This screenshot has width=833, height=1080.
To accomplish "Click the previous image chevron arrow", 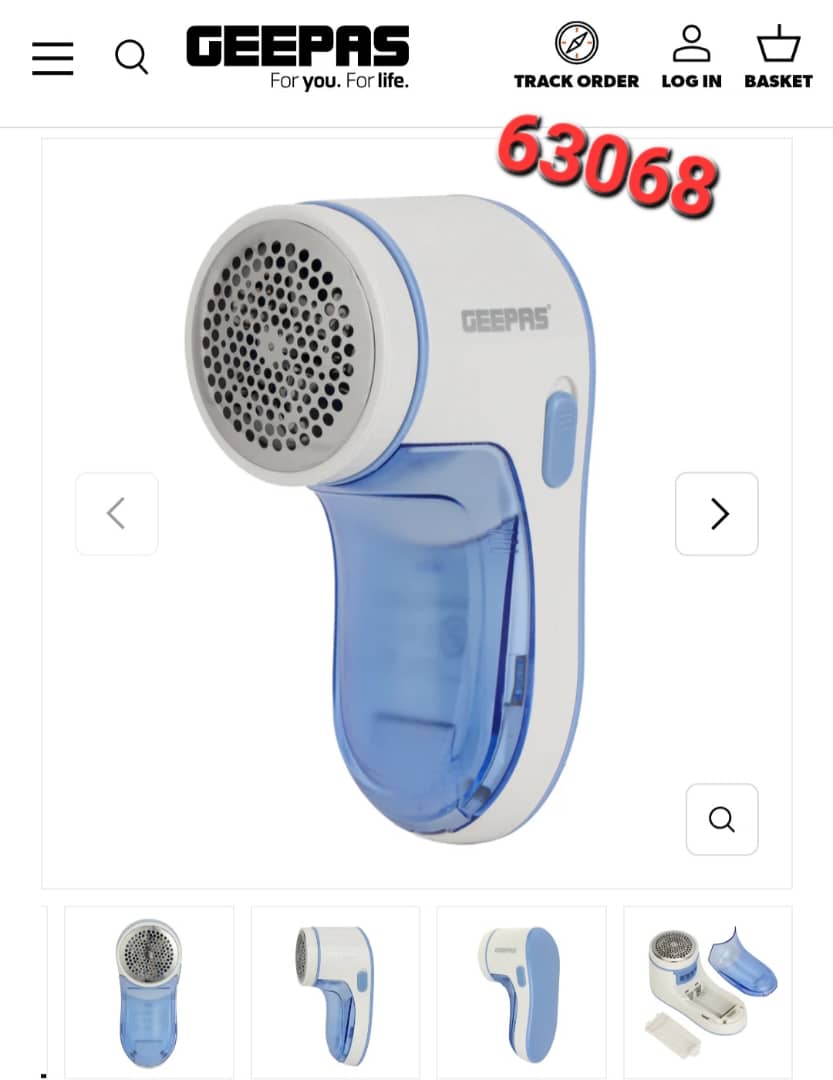I will (x=116, y=514).
